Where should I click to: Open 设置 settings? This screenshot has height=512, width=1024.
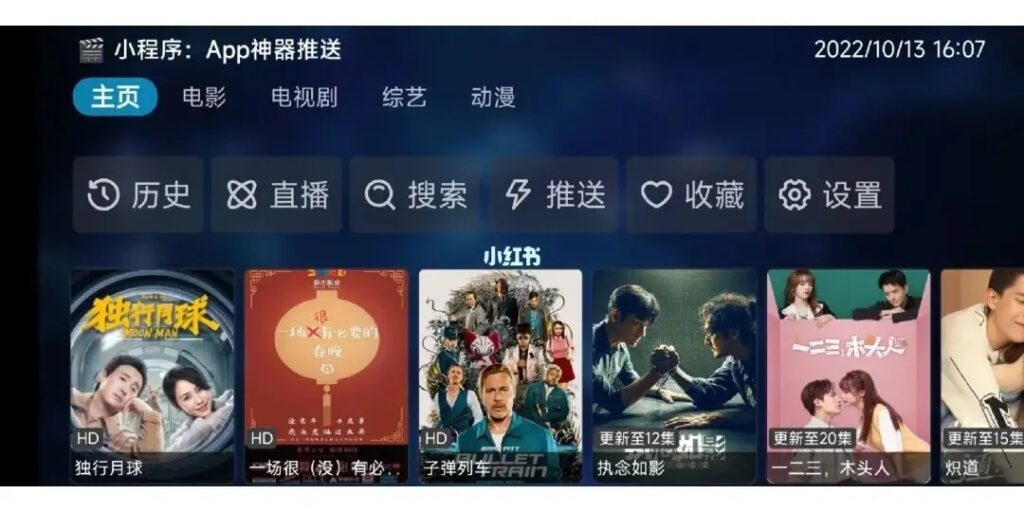(830, 195)
